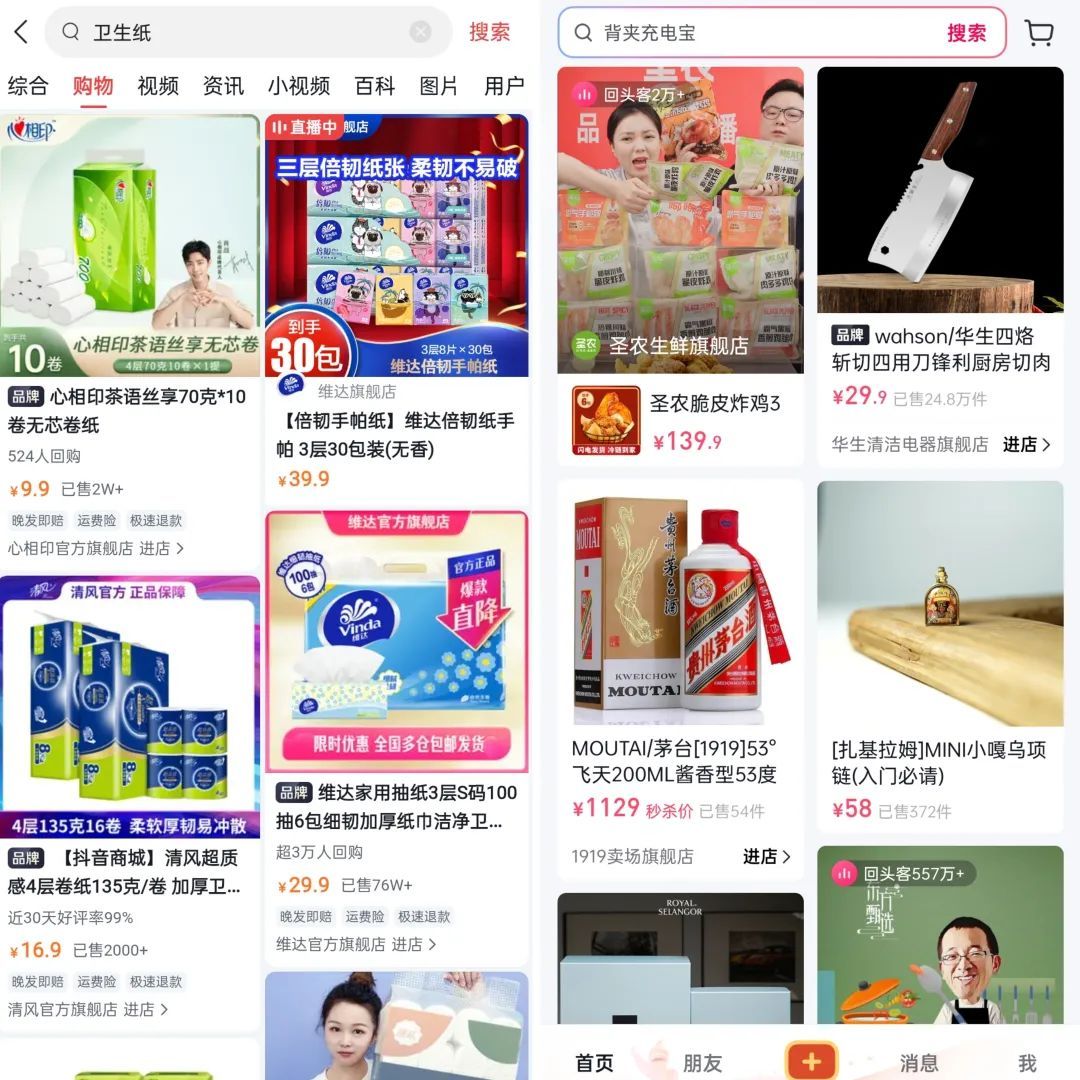Screen dimensions: 1080x1080
Task: Enter the 1919卖场旗舰店 store via 进店
Action: pos(767,856)
